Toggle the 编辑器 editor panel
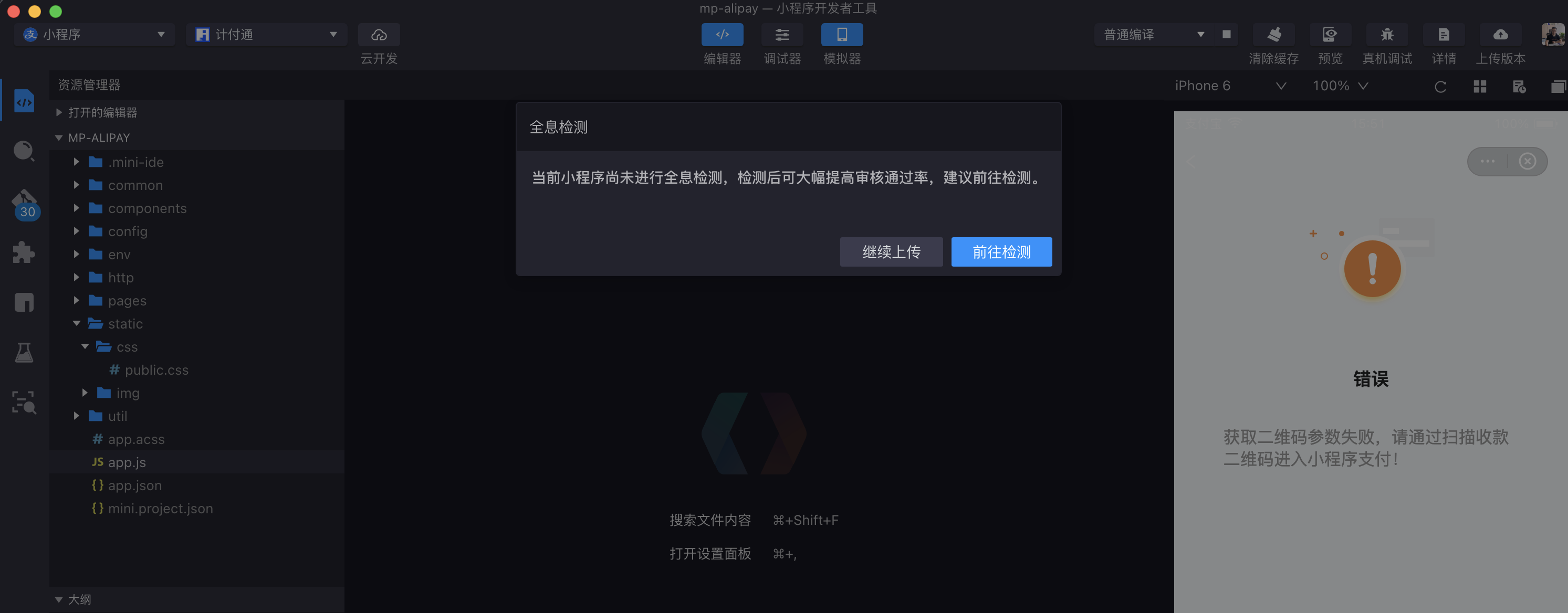Viewport: 1568px width, 613px height. (722, 35)
